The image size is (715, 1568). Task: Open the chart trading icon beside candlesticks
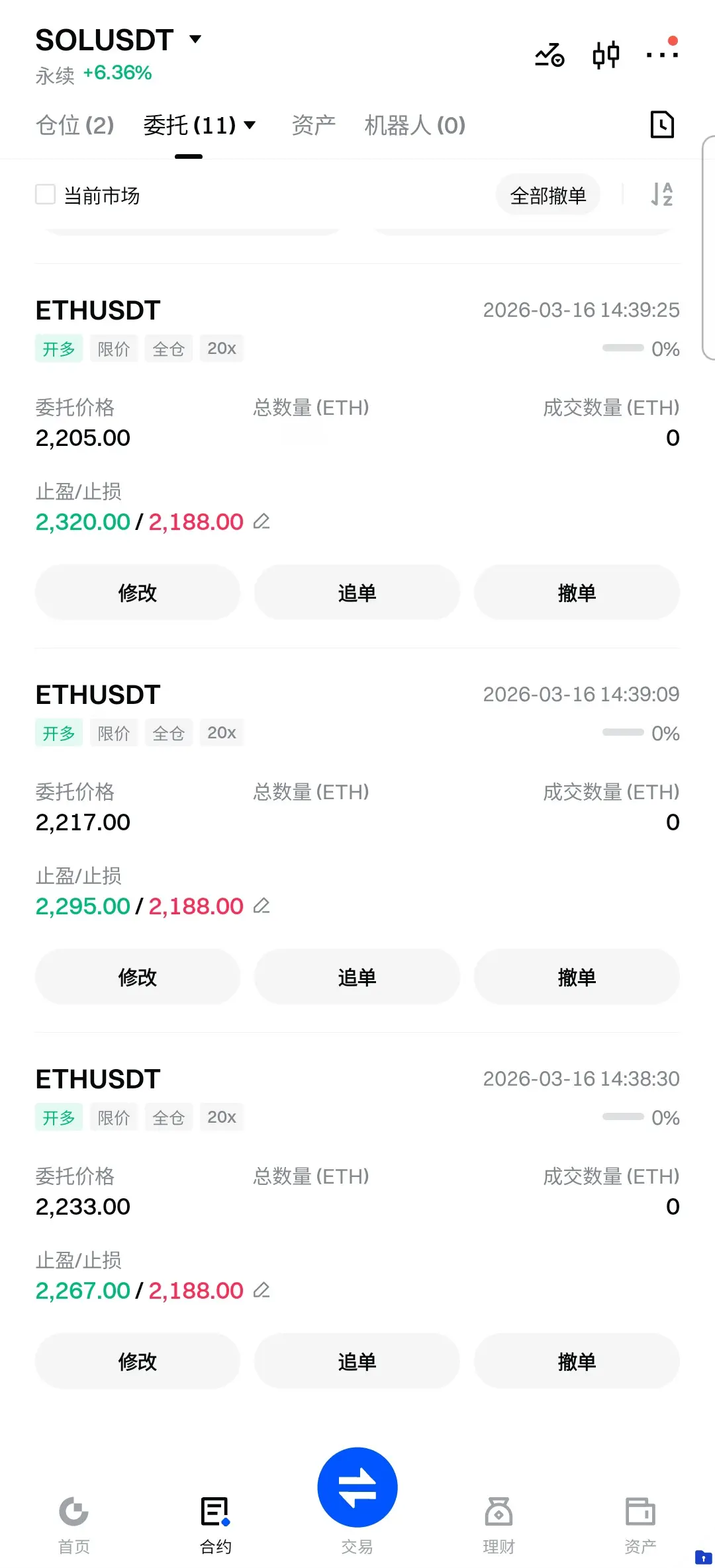pyautogui.click(x=549, y=54)
